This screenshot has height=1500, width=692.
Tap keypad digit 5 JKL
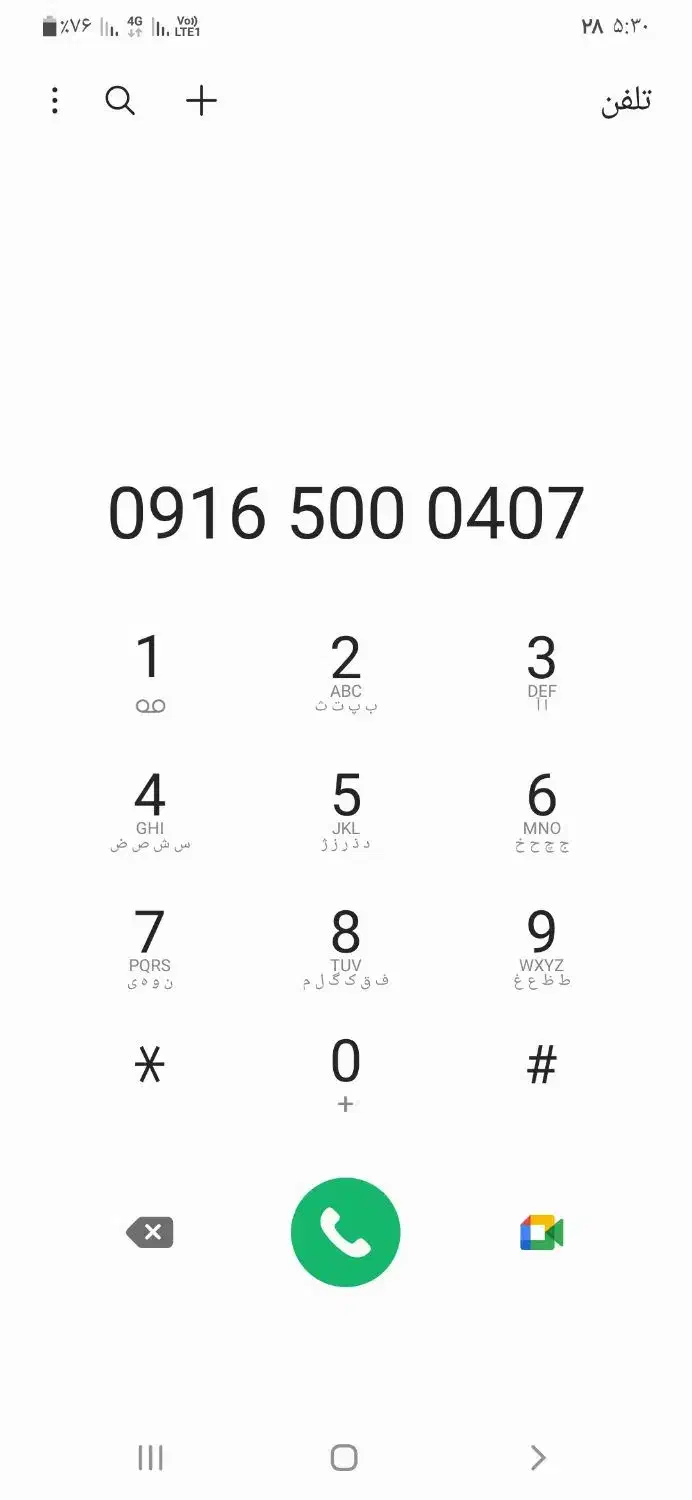[x=346, y=810]
